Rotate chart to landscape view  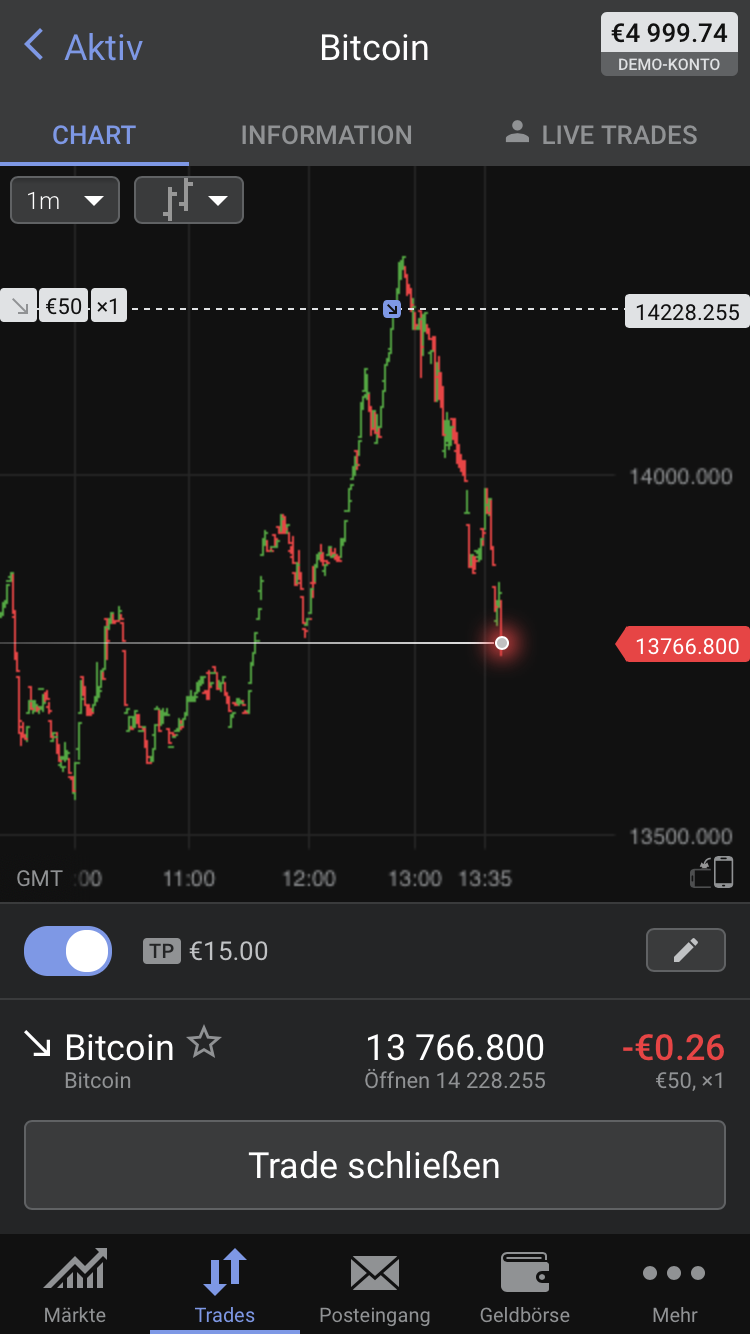coord(712,872)
